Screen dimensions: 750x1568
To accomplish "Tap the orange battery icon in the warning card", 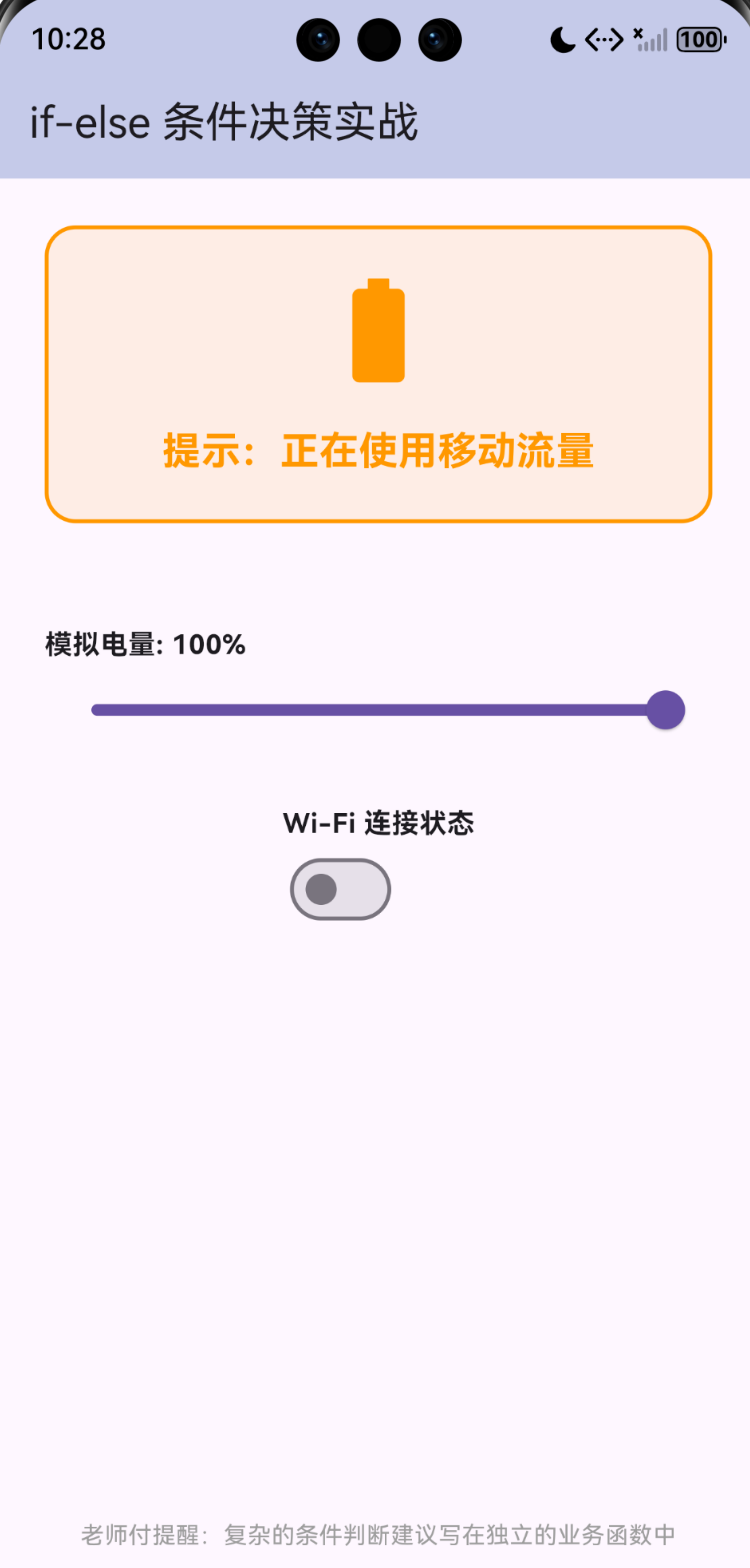I will click(x=377, y=330).
